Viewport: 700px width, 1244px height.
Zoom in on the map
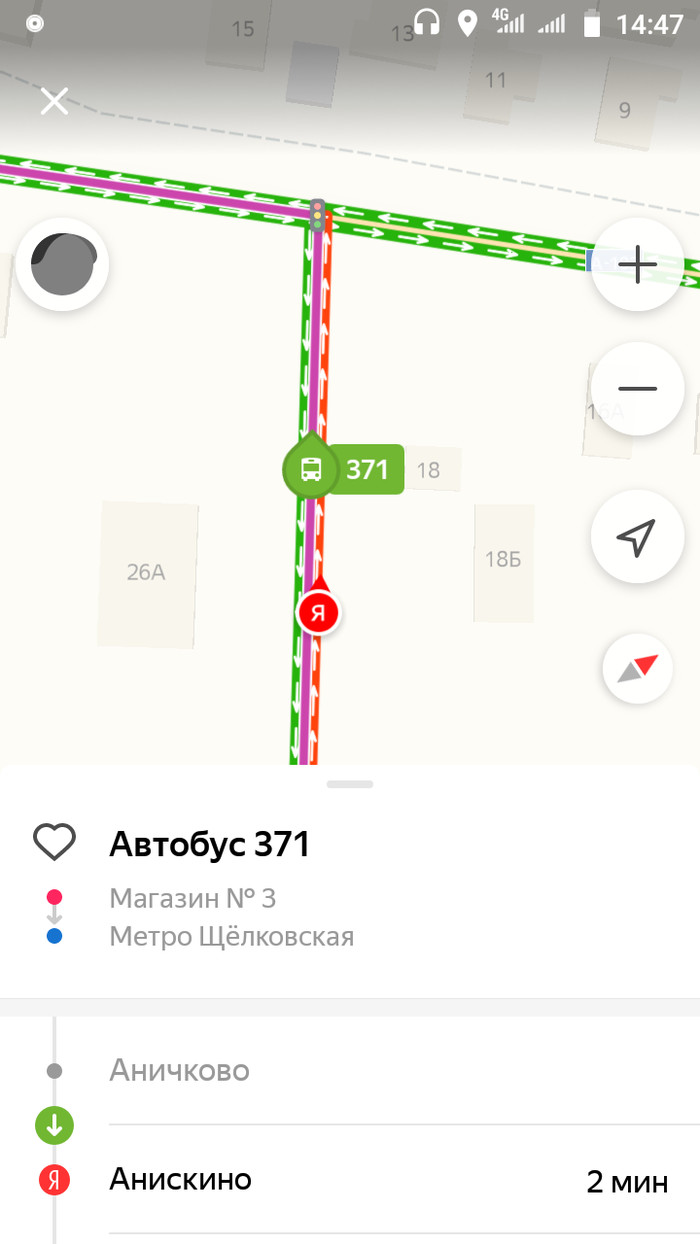tap(637, 265)
